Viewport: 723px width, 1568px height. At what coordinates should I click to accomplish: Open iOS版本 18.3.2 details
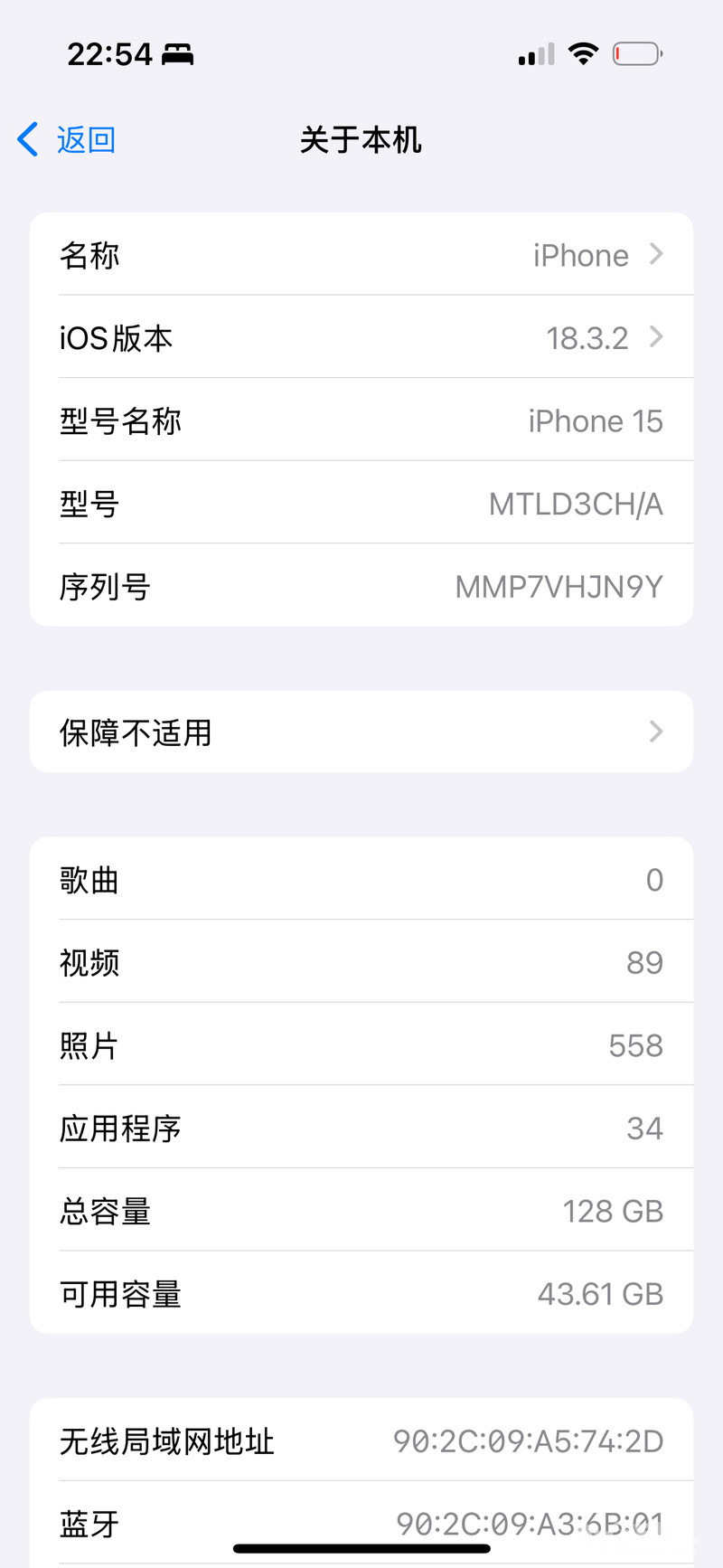361,337
